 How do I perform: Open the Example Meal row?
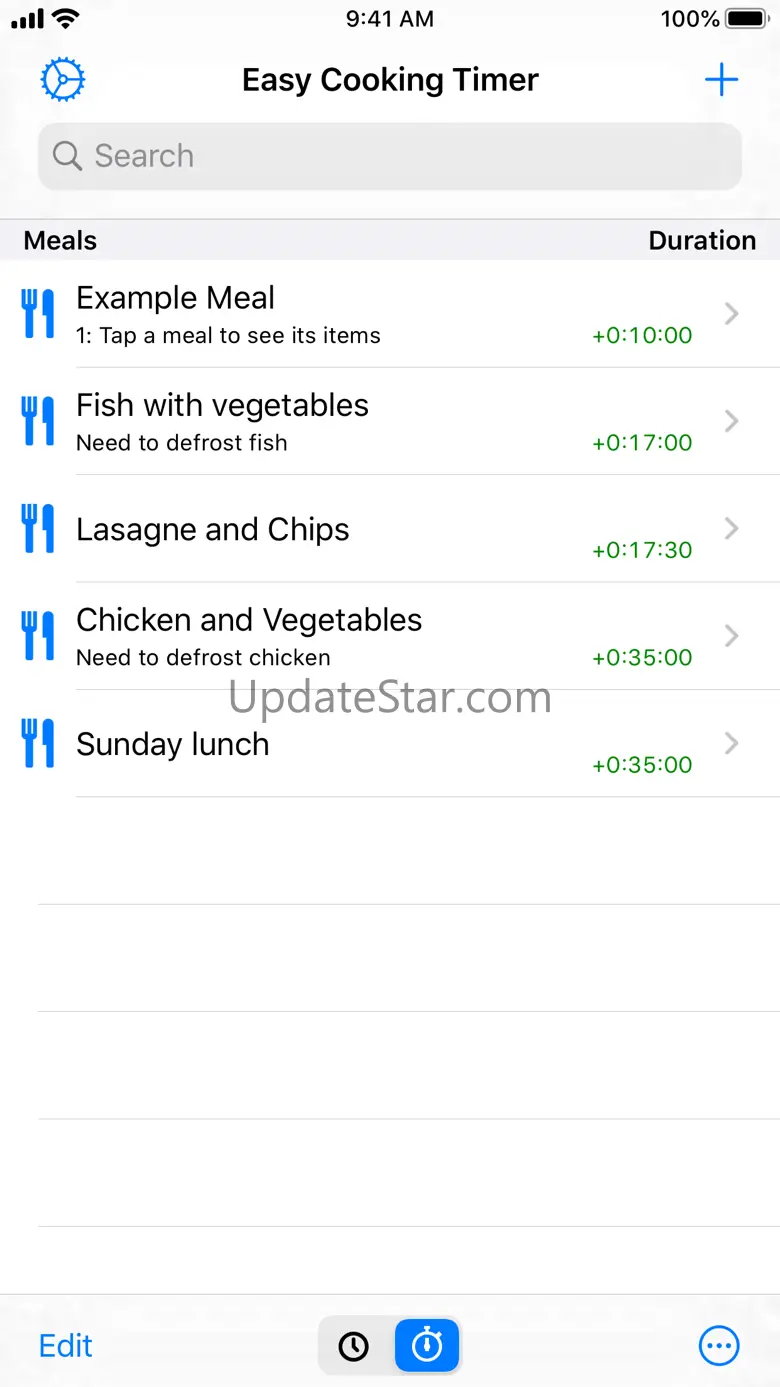[x=380, y=314]
